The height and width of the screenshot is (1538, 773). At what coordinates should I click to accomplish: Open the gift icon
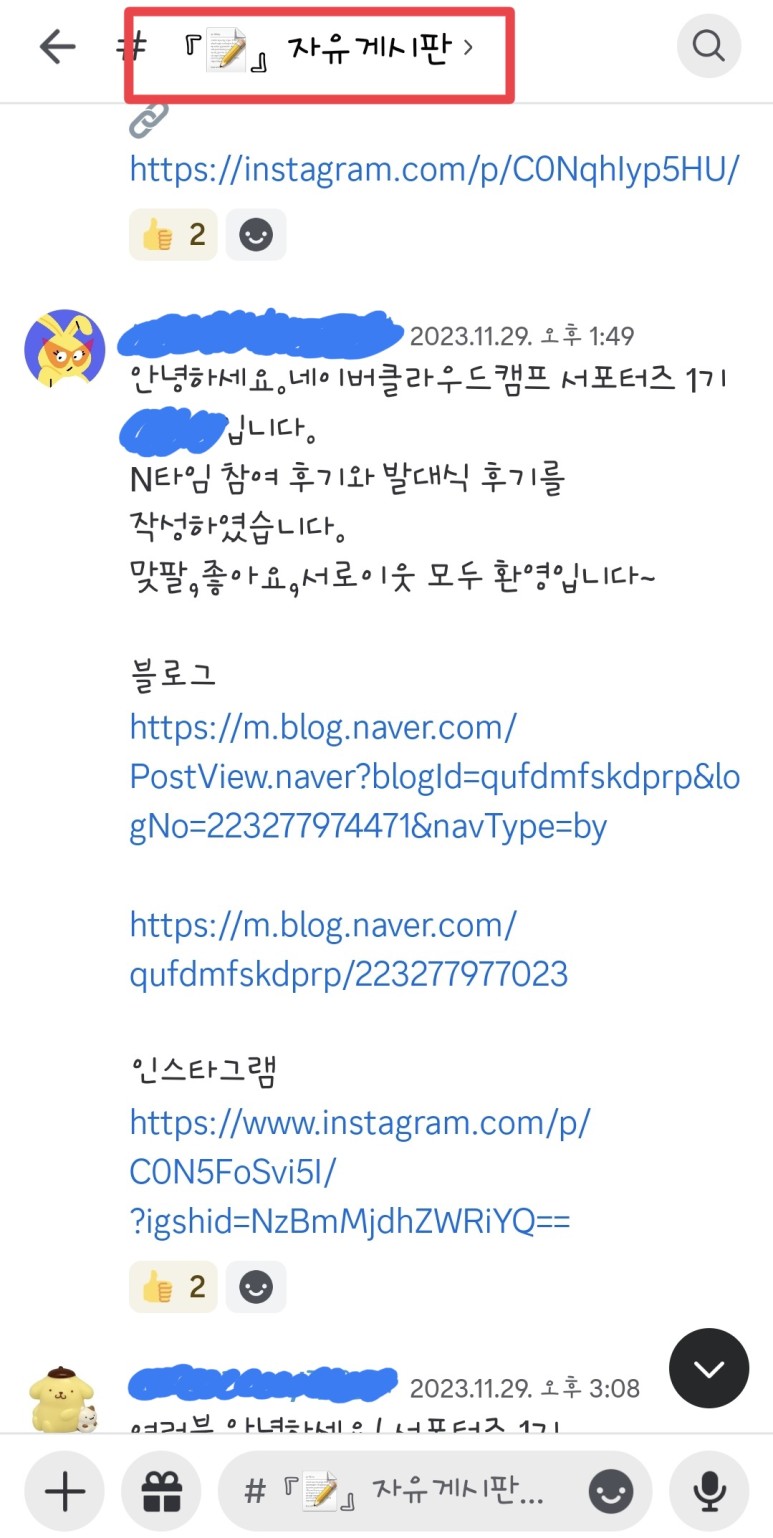[161, 1492]
